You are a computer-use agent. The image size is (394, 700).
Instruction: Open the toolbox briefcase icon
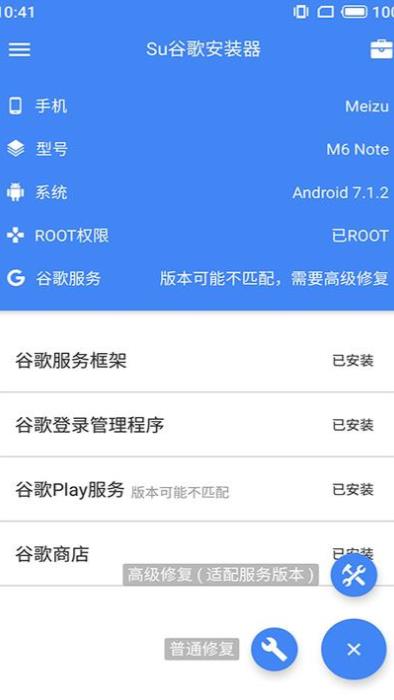click(x=382, y=49)
